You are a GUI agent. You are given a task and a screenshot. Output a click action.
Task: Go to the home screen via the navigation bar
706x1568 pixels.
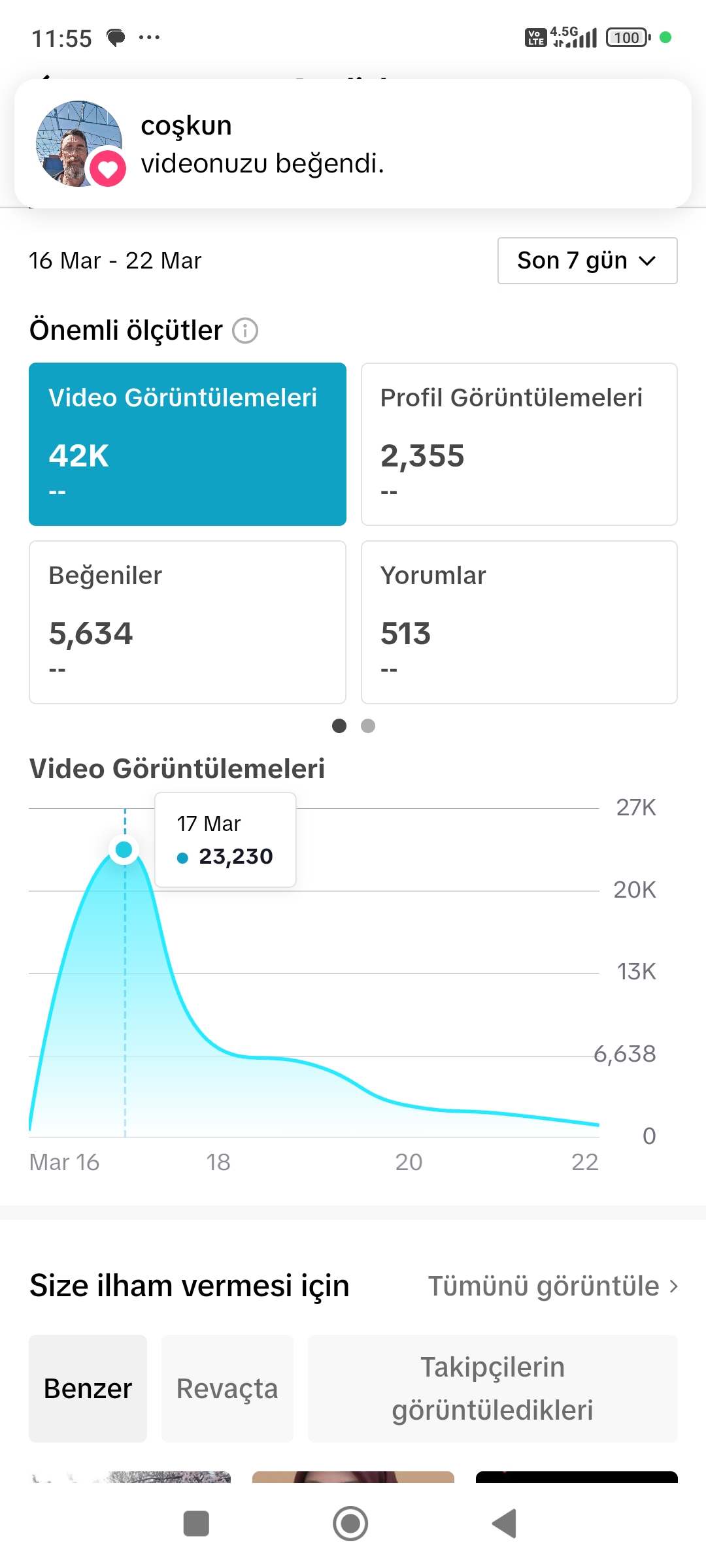coord(350,1524)
